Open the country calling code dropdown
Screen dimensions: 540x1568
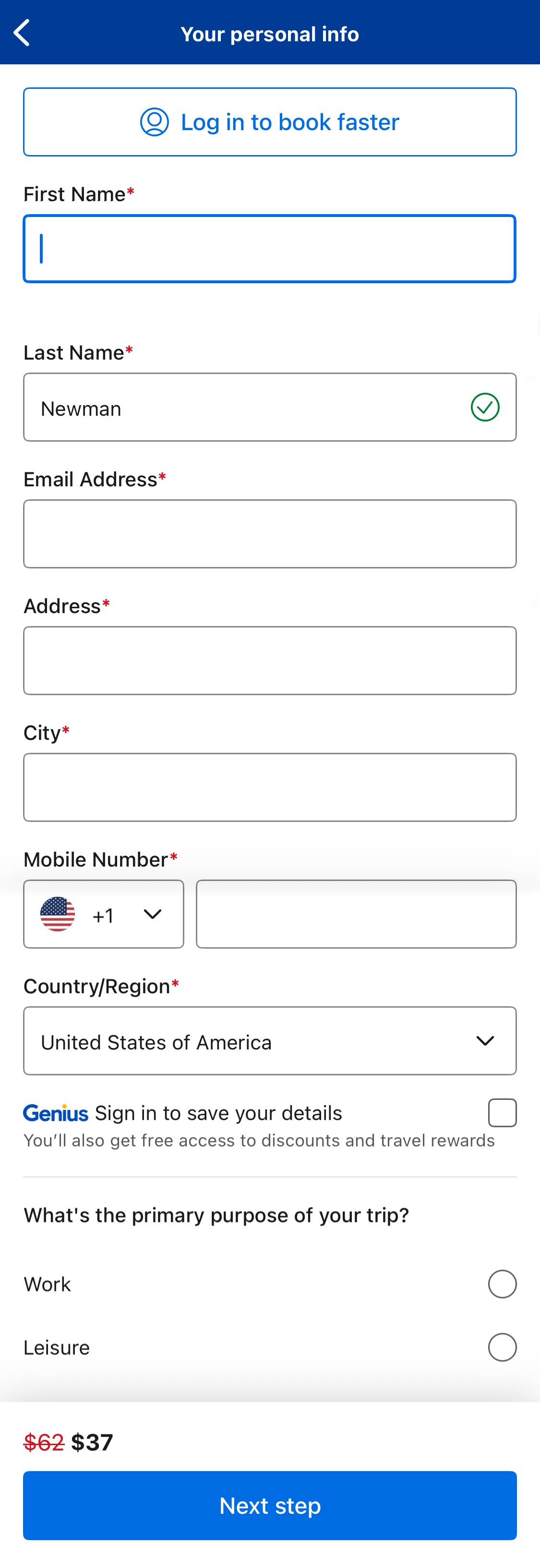pyautogui.click(x=103, y=914)
